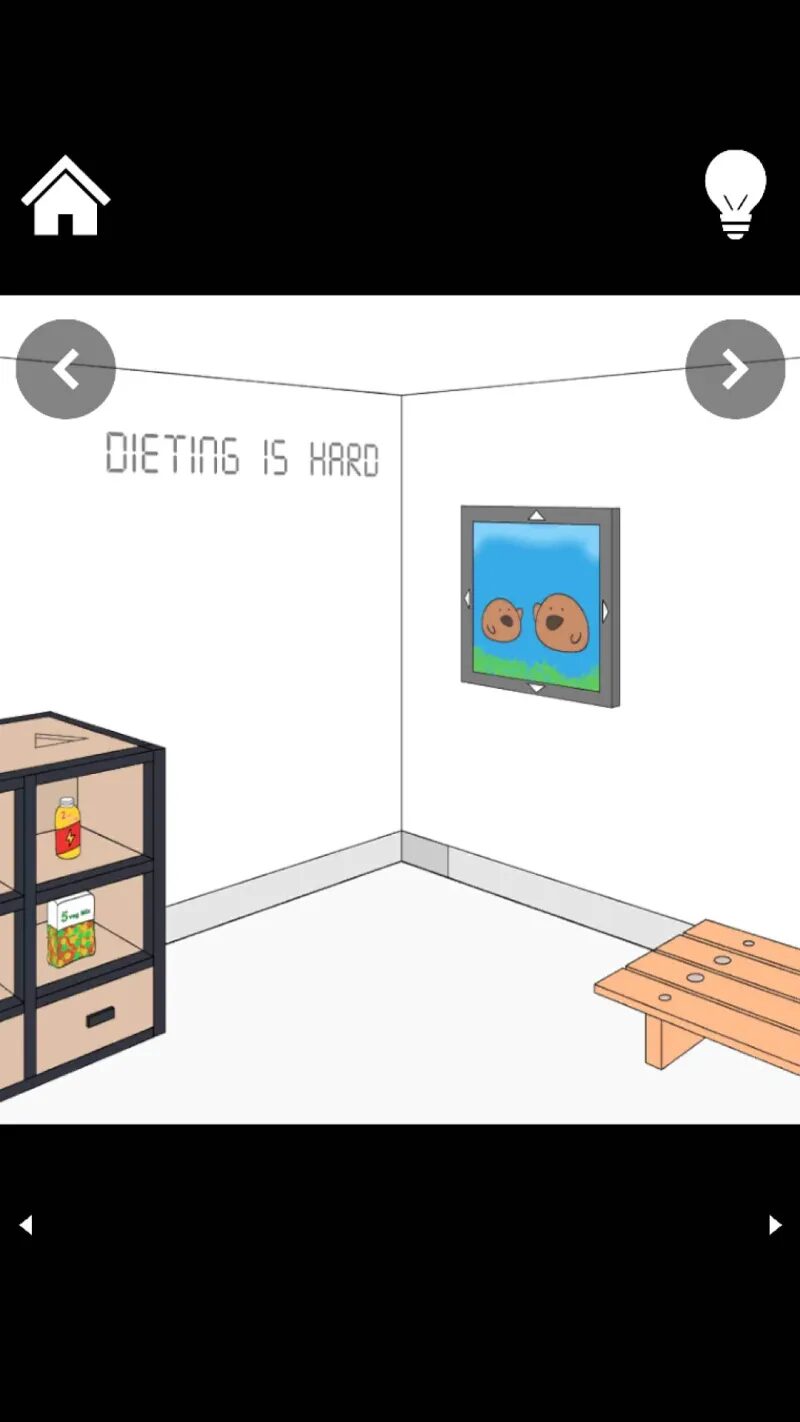Return to the home menu
The height and width of the screenshot is (1422, 800).
pyautogui.click(x=66, y=196)
